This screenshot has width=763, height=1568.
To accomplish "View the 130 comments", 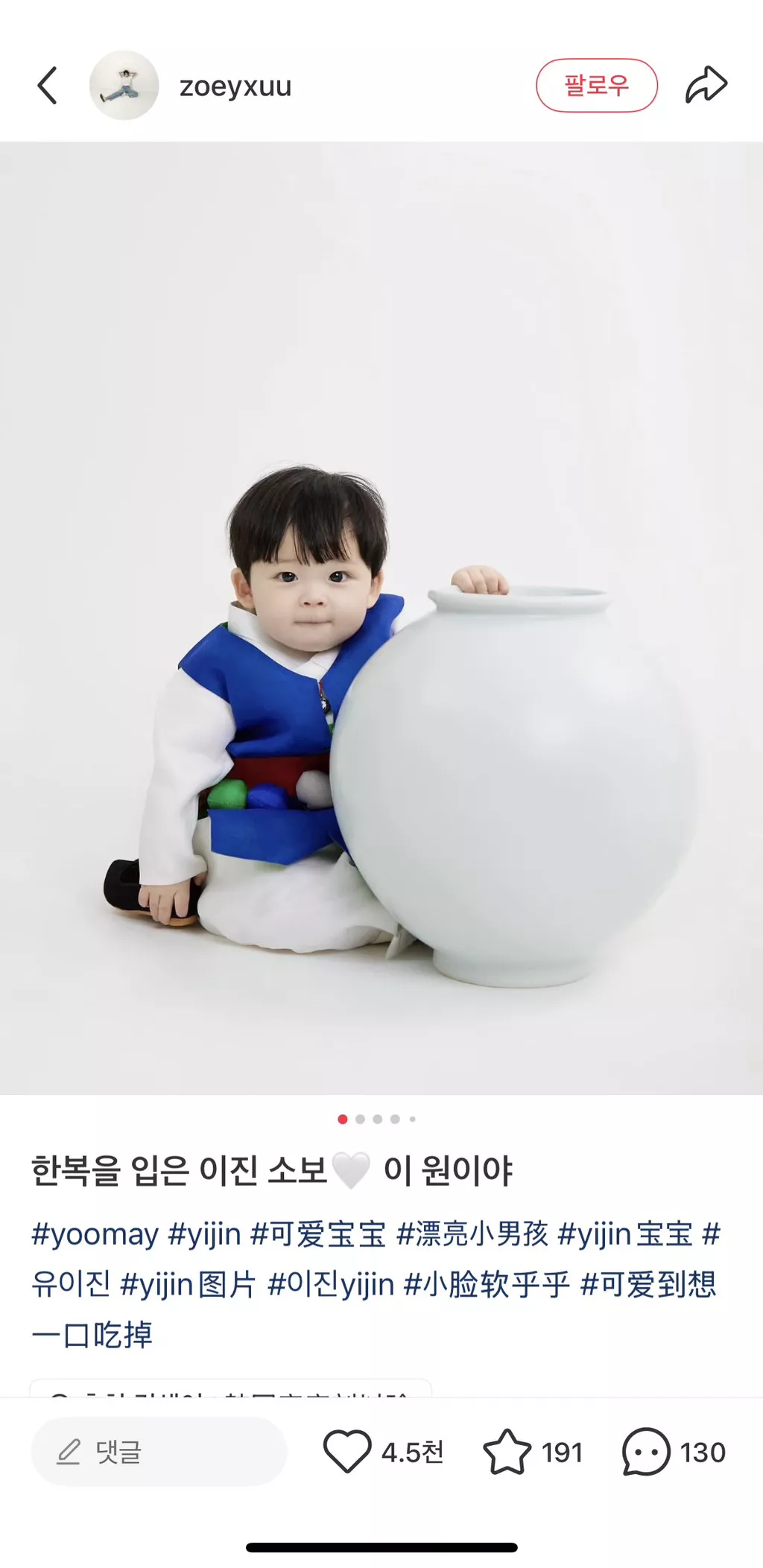I will tap(646, 1451).
